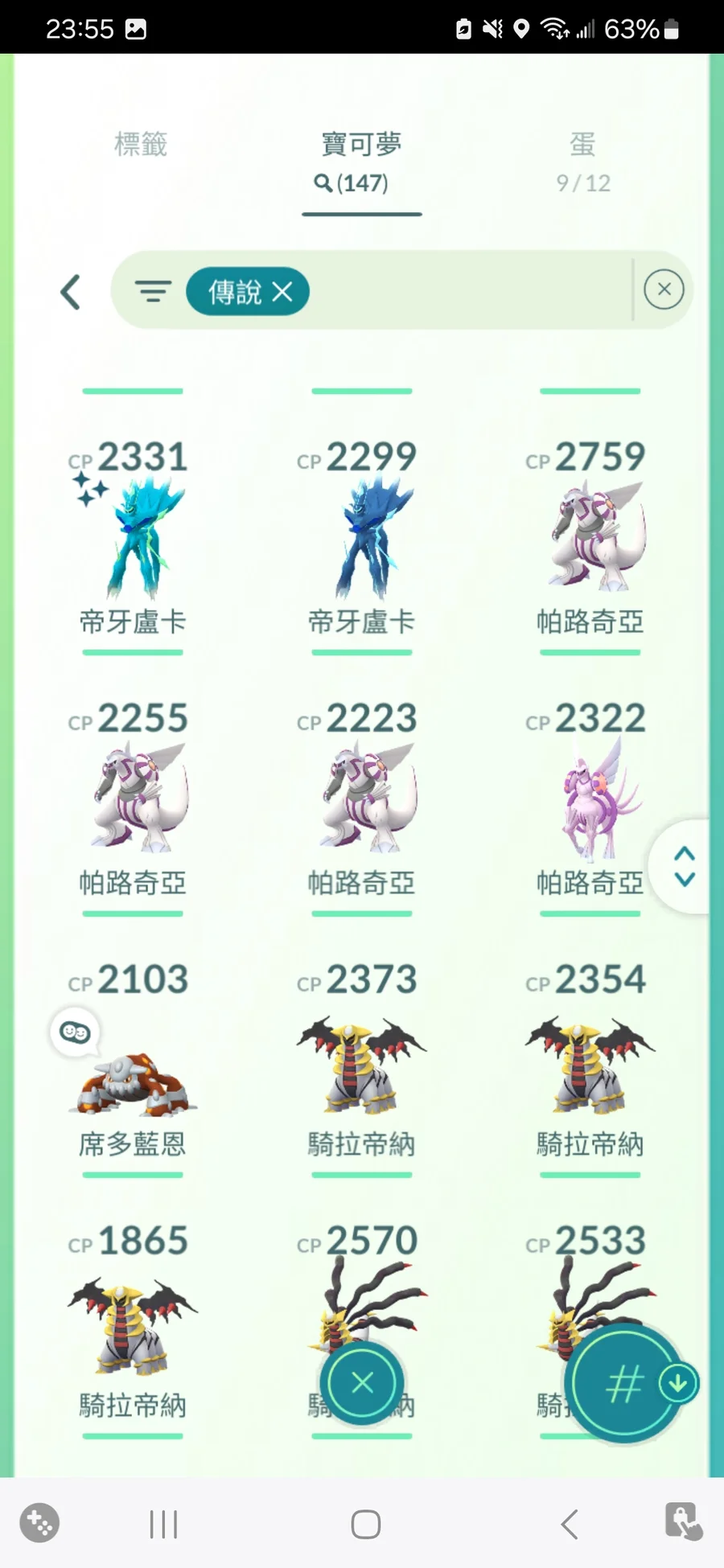Select 帕路奇亞 with CP 2255
724x1568 pixels.
click(x=133, y=798)
